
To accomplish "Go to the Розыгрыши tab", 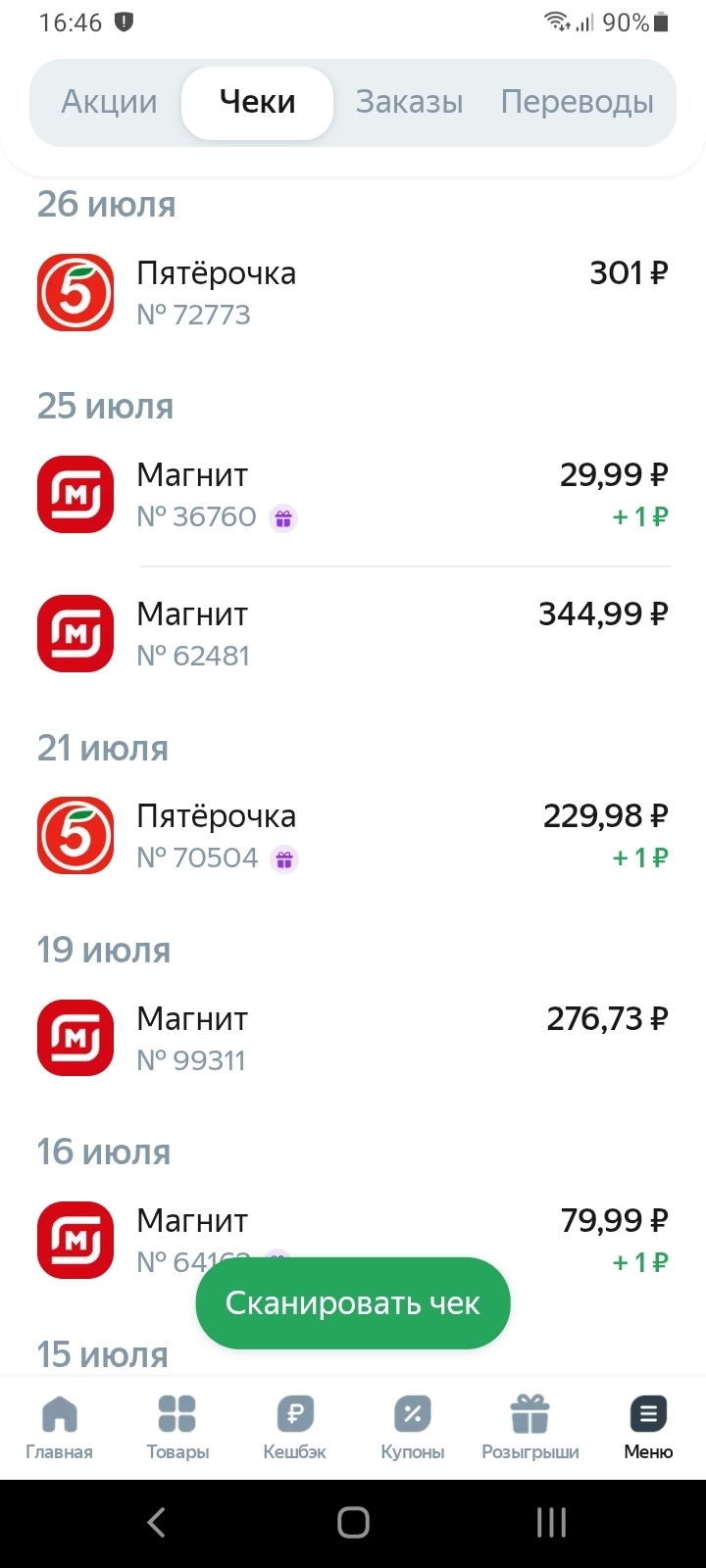I will 529,1428.
